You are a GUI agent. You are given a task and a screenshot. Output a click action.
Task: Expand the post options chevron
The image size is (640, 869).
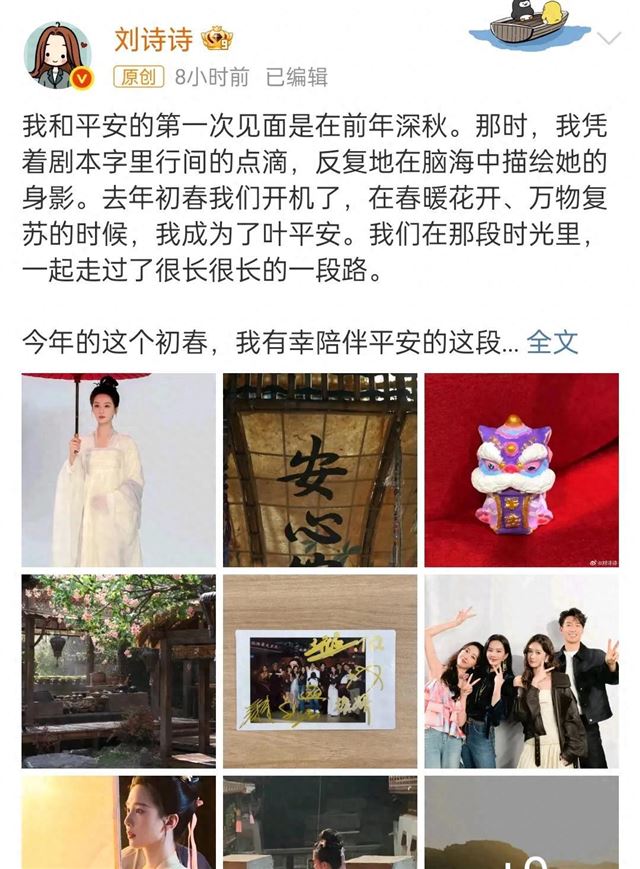609,39
